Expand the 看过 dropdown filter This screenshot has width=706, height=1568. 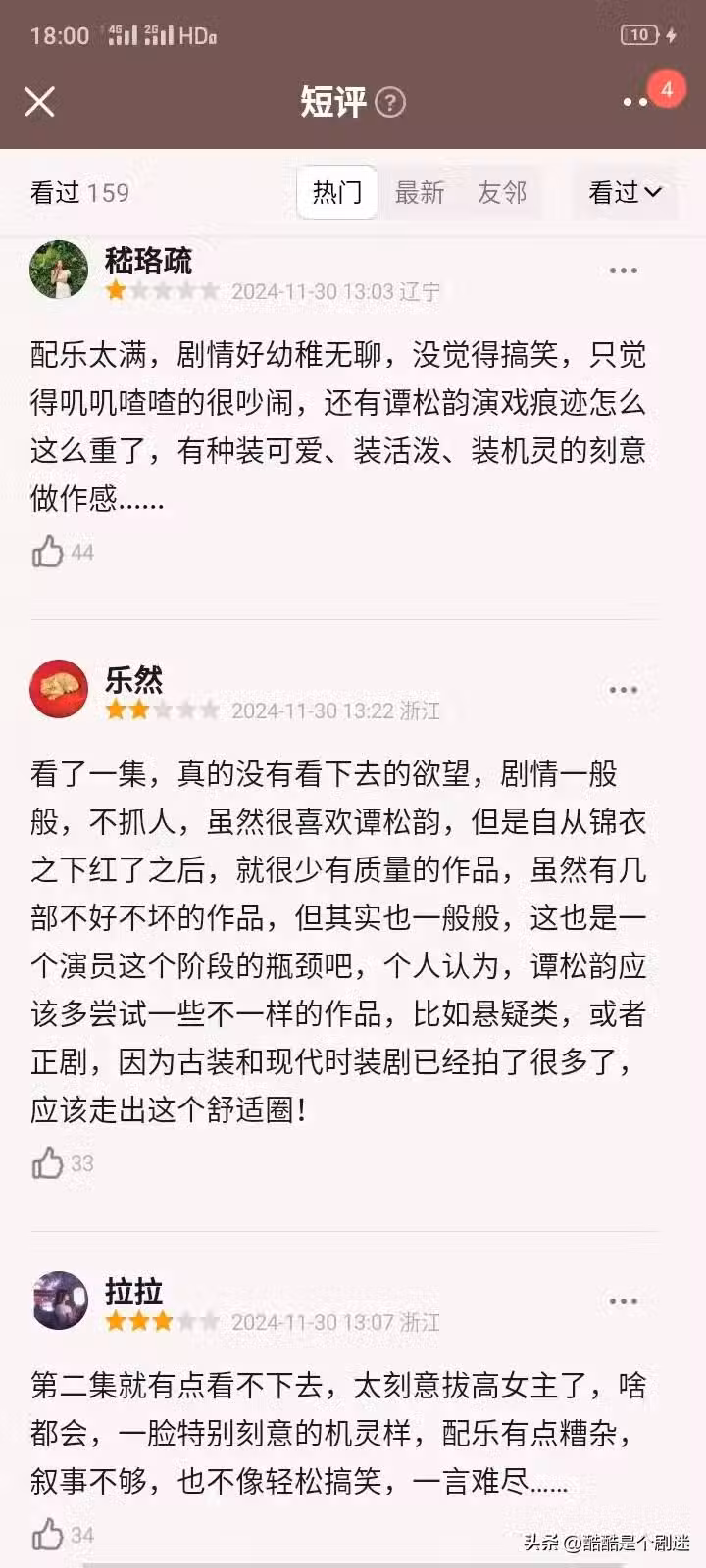point(625,192)
